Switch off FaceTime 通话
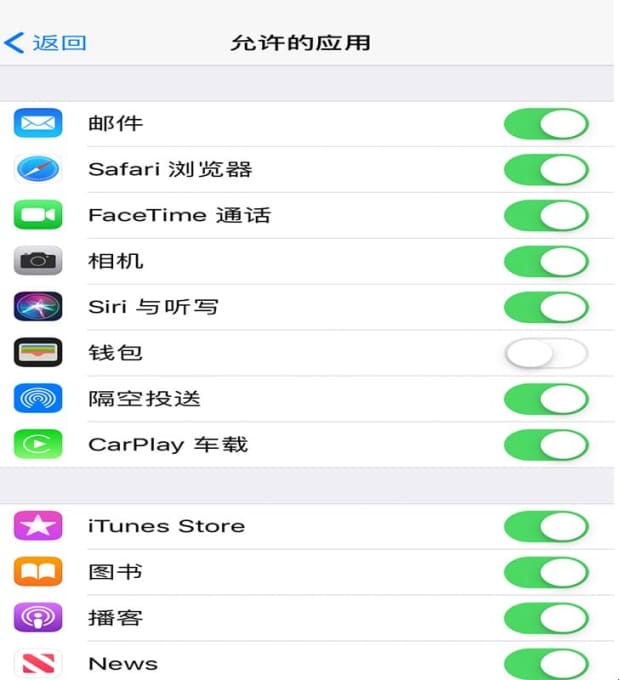The image size is (620, 680). 546,216
